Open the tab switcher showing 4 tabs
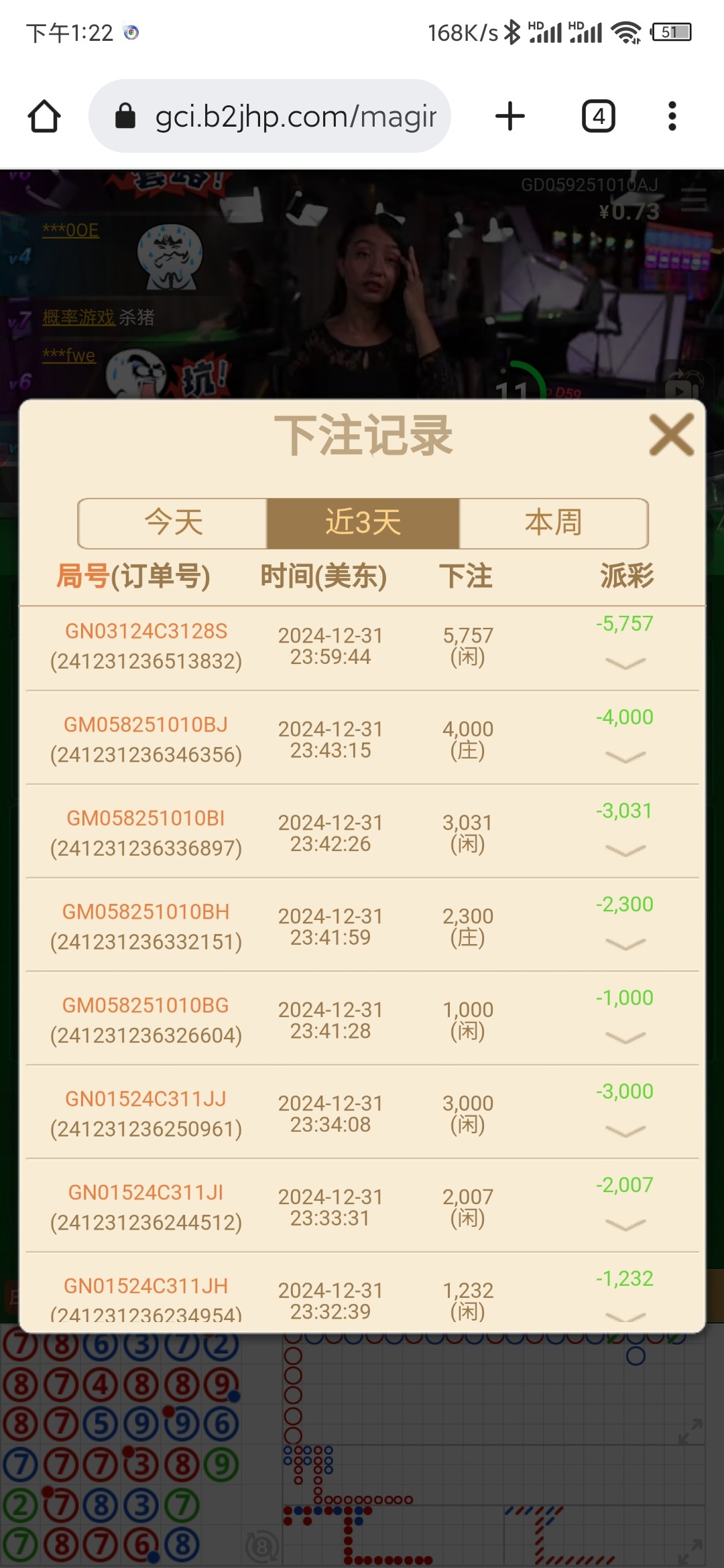This screenshot has width=724, height=1568. [598, 117]
